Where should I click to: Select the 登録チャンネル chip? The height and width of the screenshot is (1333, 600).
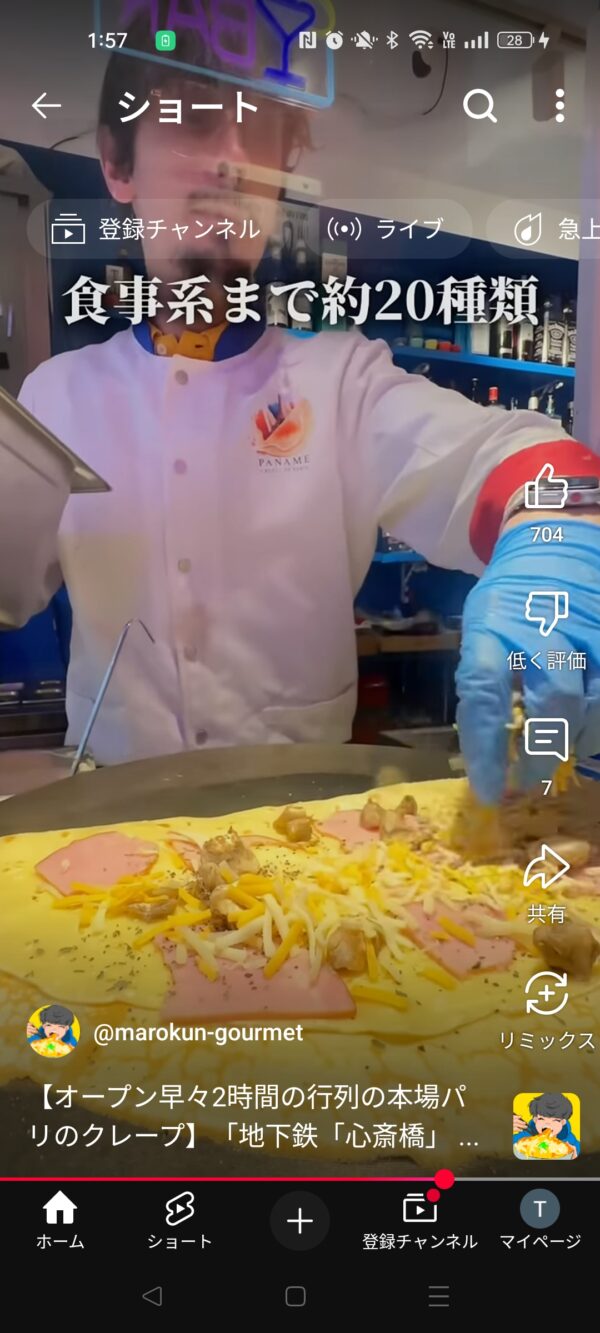pos(156,229)
